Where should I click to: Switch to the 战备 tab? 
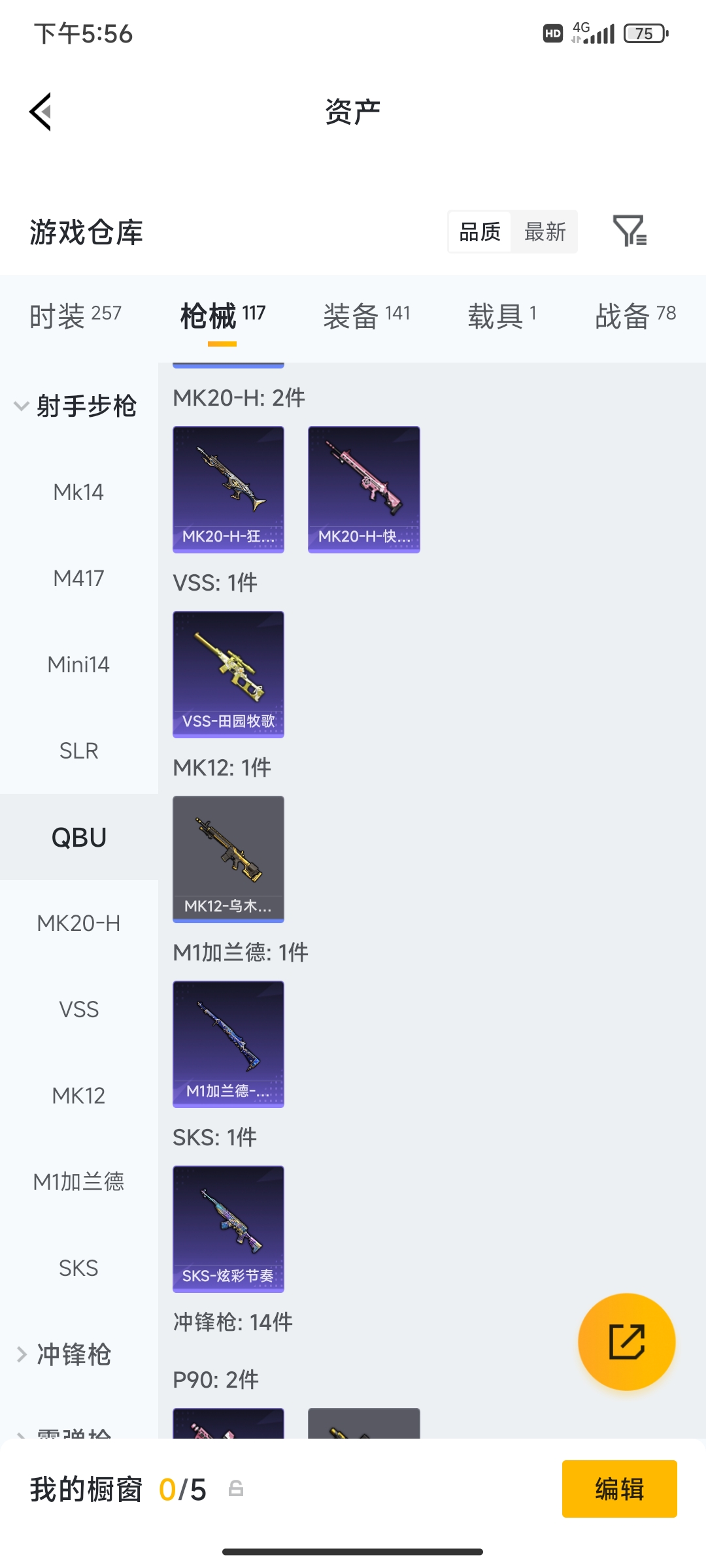pyautogui.click(x=635, y=316)
